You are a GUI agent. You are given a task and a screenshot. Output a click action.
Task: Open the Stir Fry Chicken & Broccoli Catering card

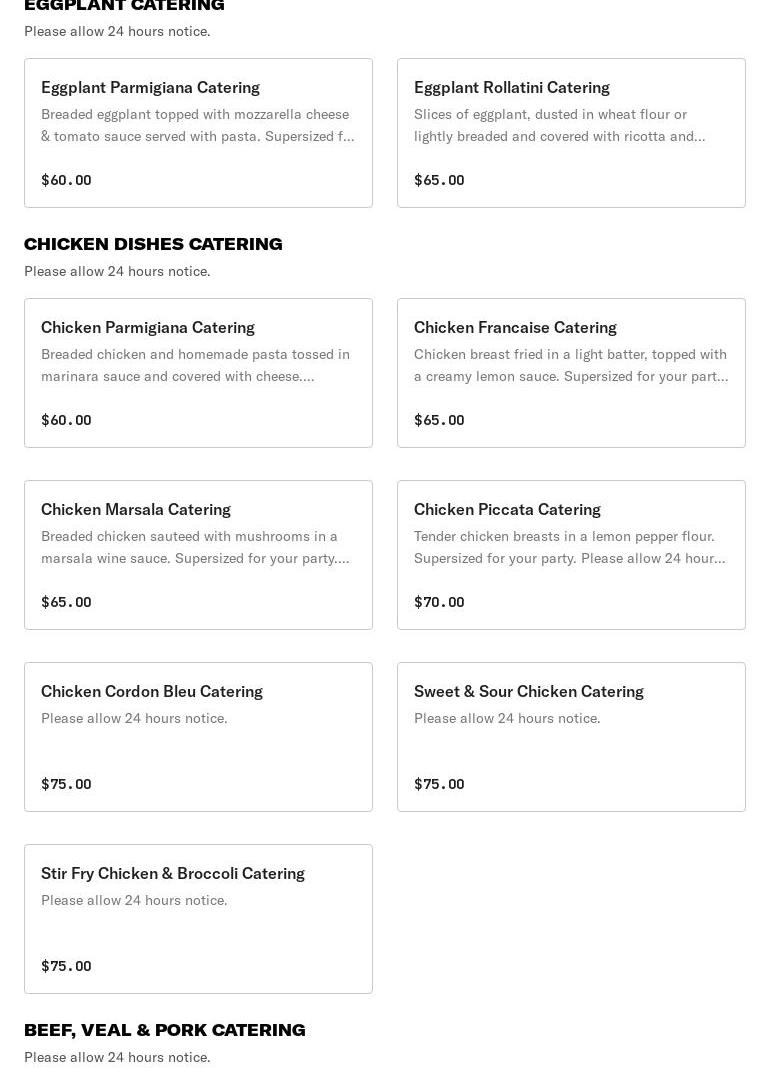(x=198, y=918)
